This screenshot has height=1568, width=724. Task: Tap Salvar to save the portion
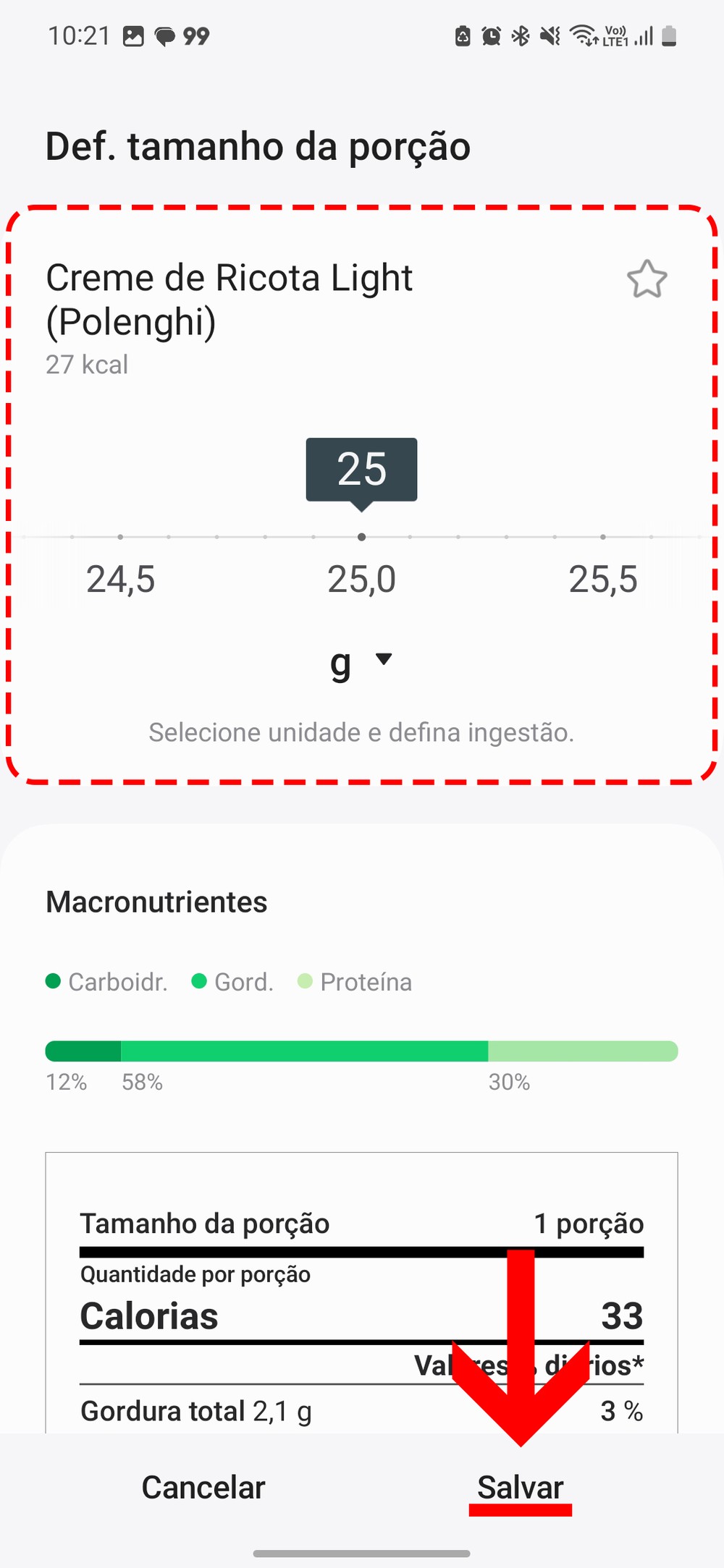click(520, 1488)
